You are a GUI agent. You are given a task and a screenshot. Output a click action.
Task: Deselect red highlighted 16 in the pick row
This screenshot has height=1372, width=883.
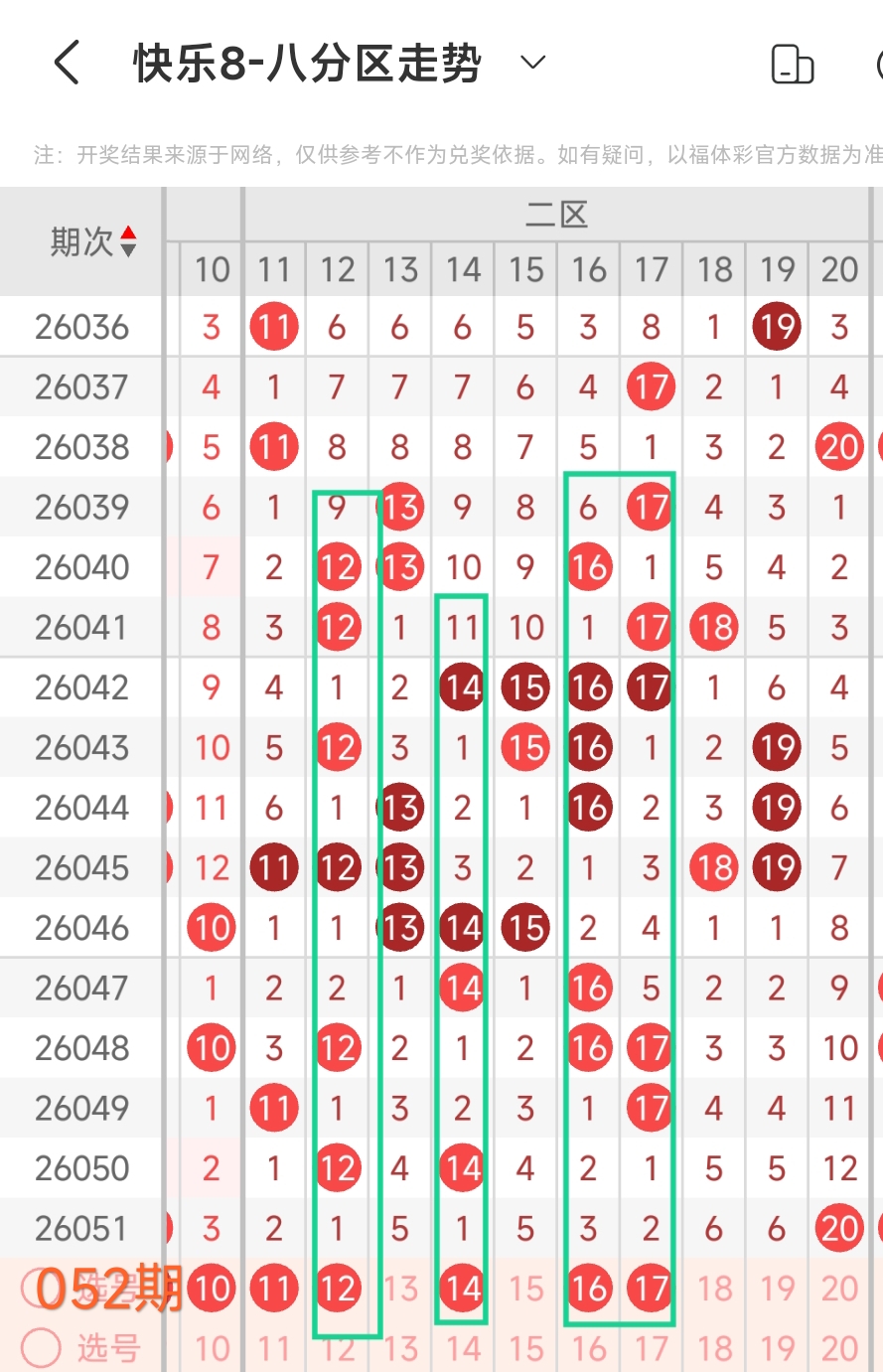pyautogui.click(x=589, y=1289)
